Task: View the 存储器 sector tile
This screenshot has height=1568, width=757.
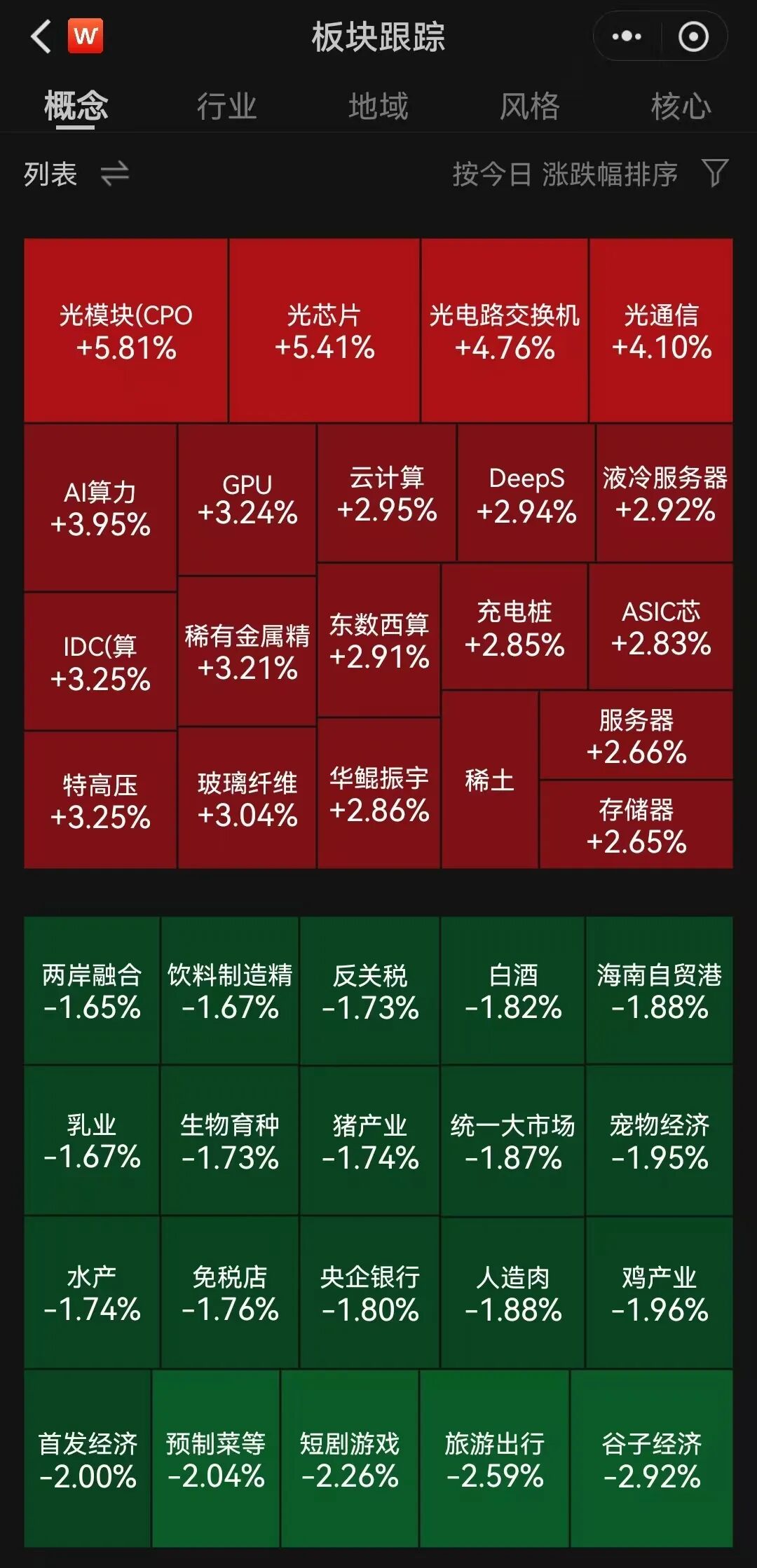Action: 636,825
